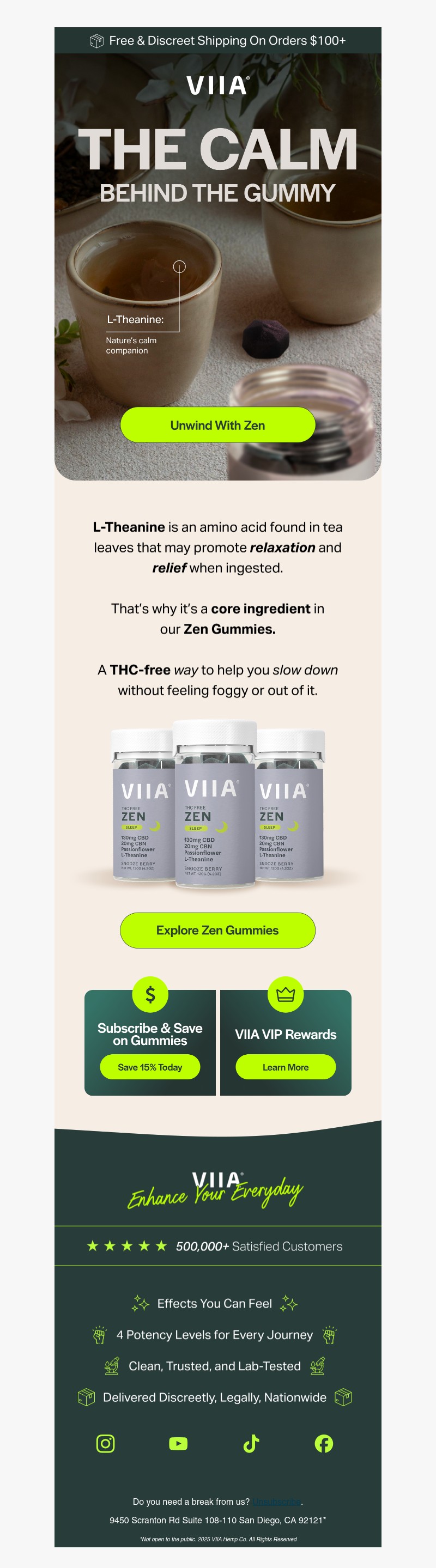Open the Facebook icon
This screenshot has width=436, height=1568.
(323, 1443)
